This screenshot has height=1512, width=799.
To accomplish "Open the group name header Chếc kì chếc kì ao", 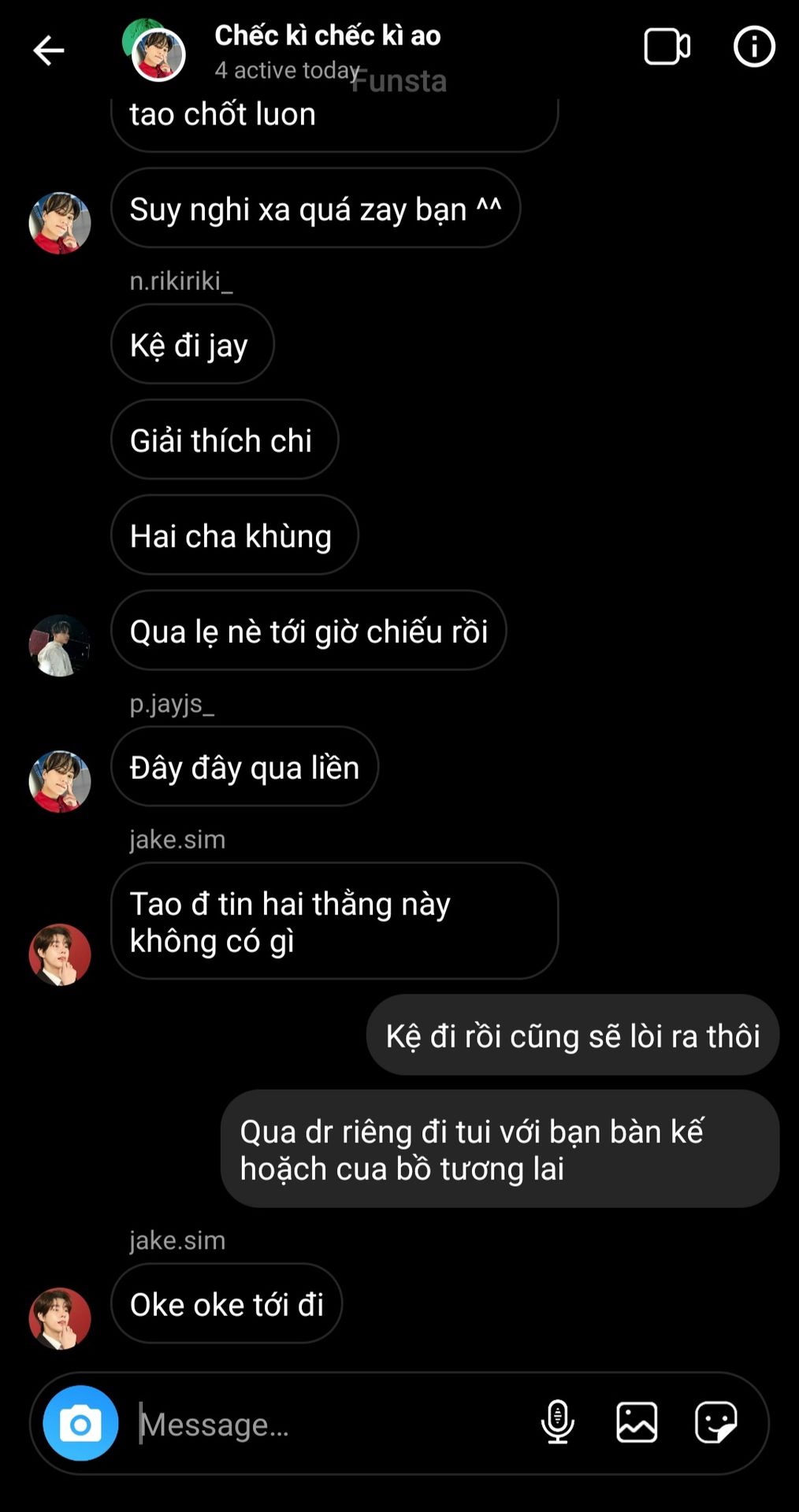I will point(327,35).
